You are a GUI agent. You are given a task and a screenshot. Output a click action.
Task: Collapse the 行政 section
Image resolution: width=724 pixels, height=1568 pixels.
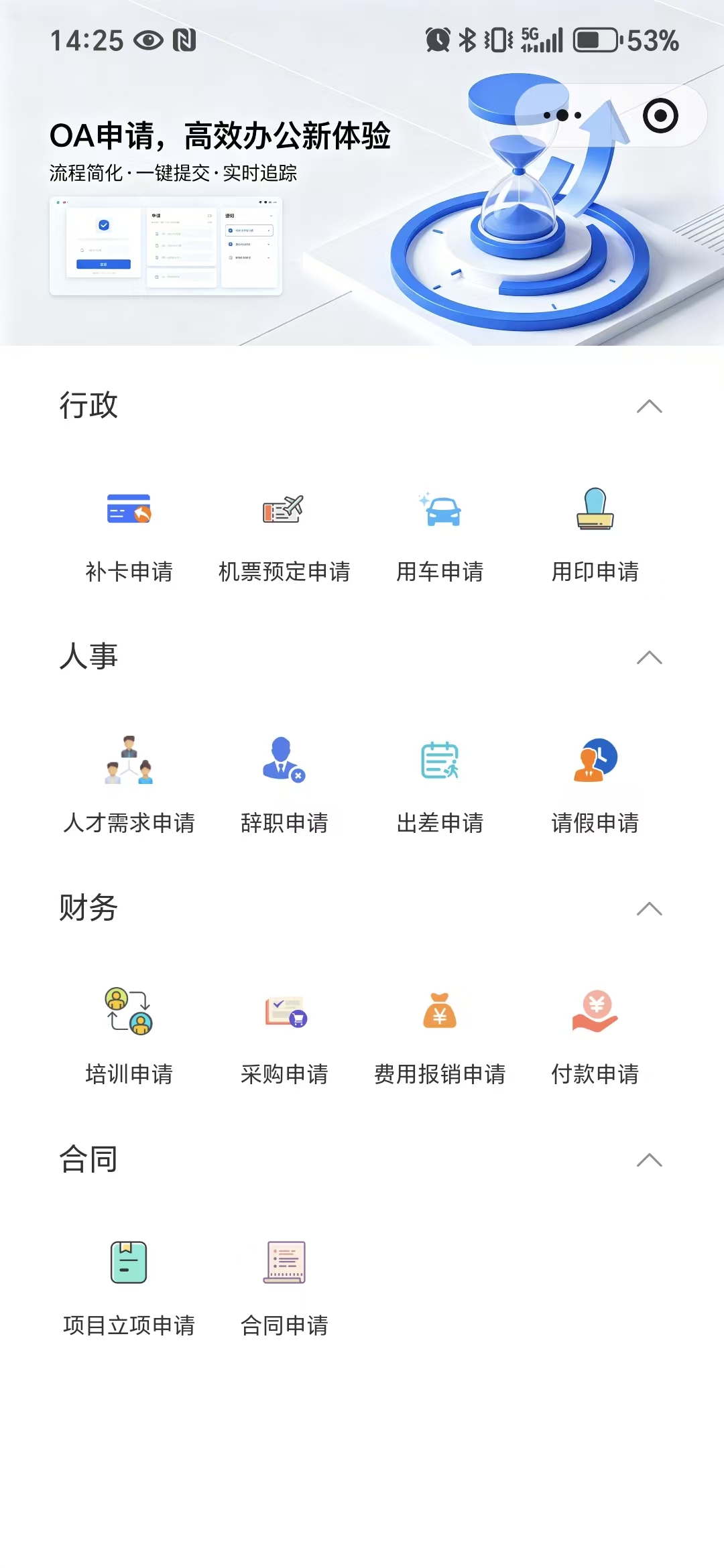(x=649, y=406)
